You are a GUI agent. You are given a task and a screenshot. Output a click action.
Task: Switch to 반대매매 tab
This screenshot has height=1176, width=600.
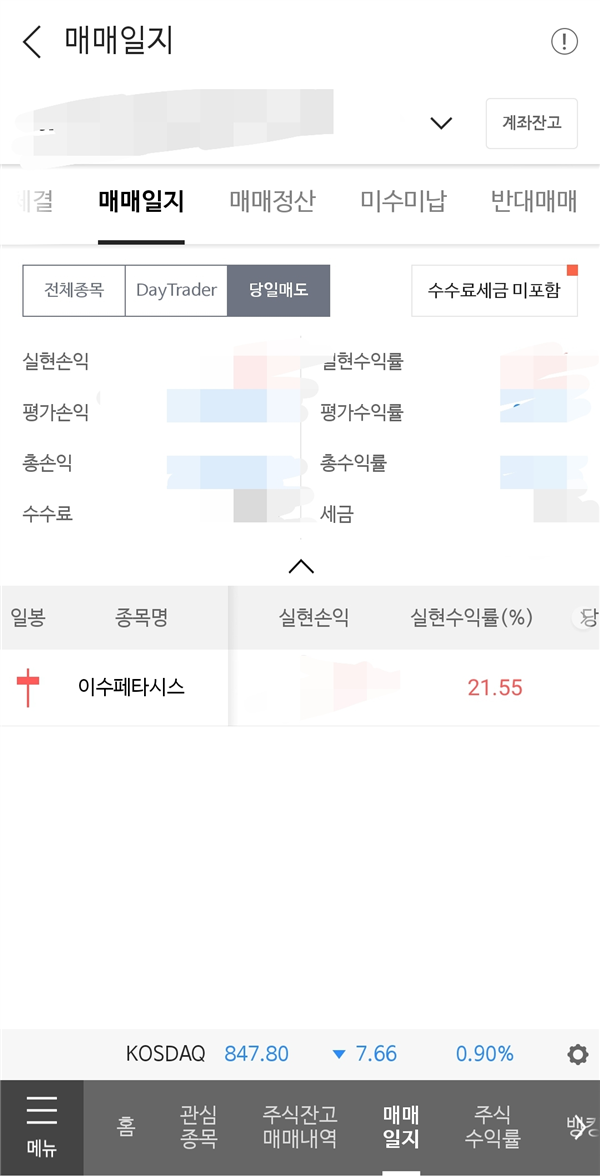point(533,202)
